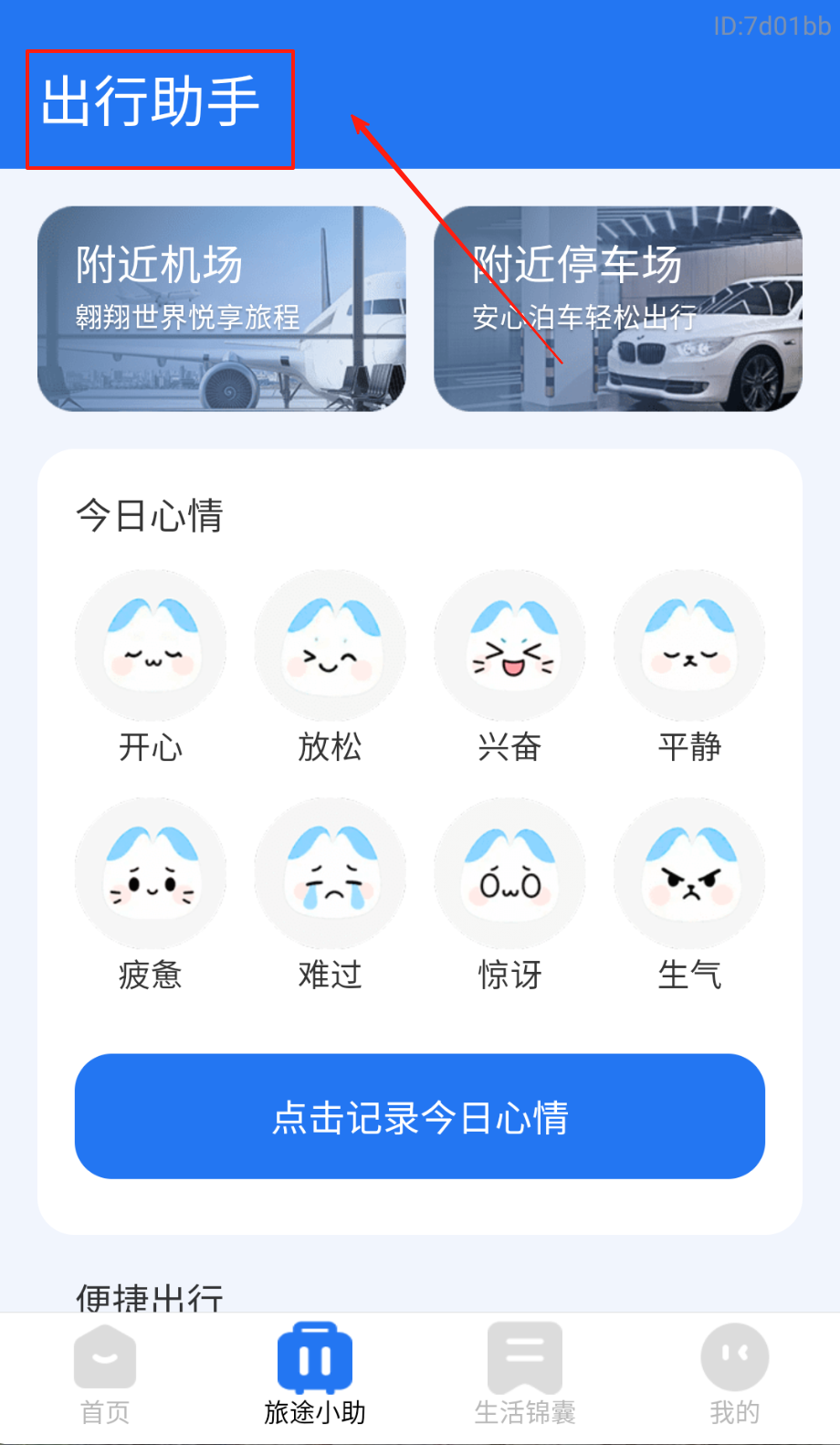840x1445 pixels.
Task: Choose the 放松 mood face
Action: pos(331,646)
